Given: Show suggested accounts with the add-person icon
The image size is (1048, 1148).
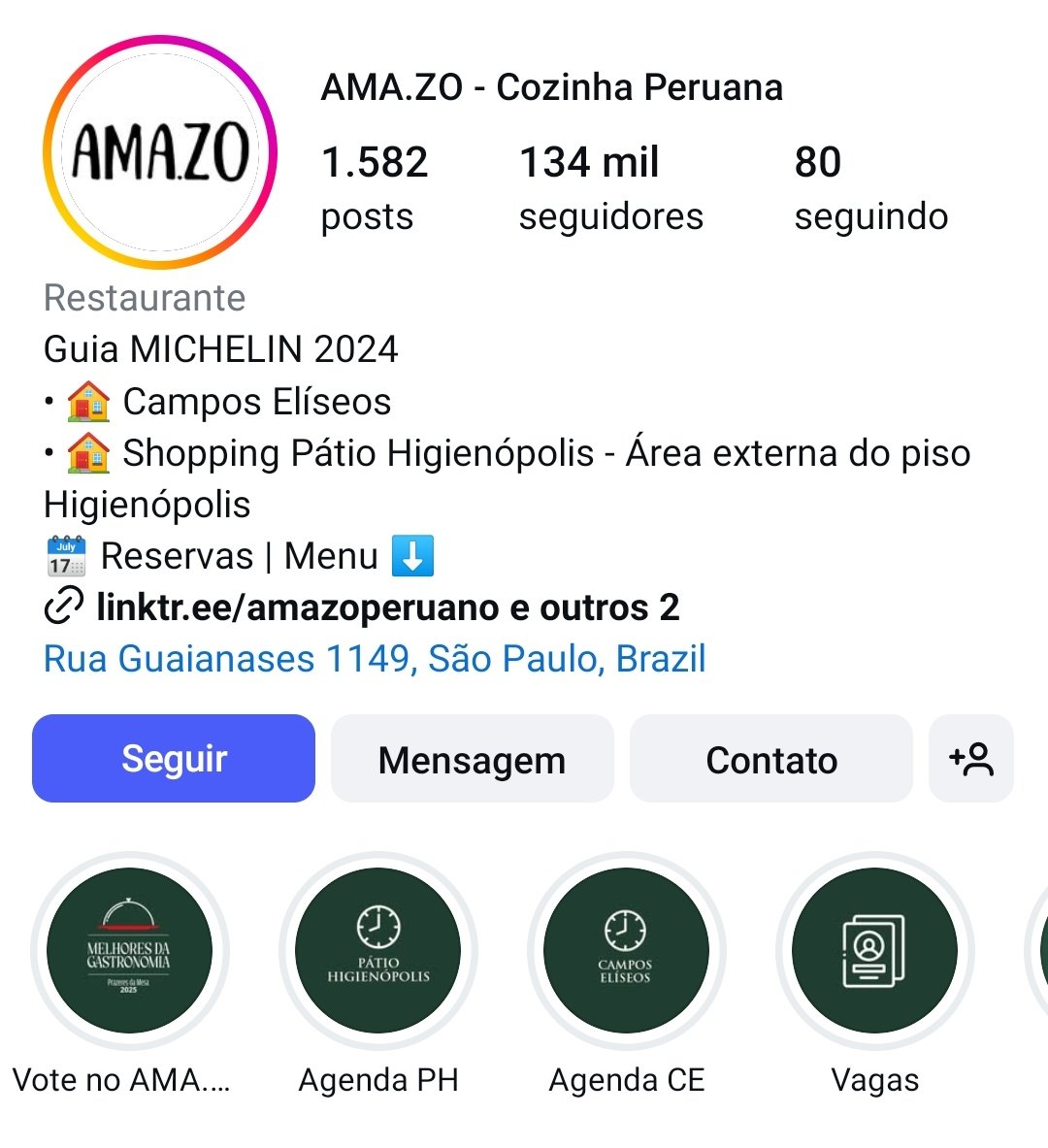Looking at the screenshot, I should point(970,759).
